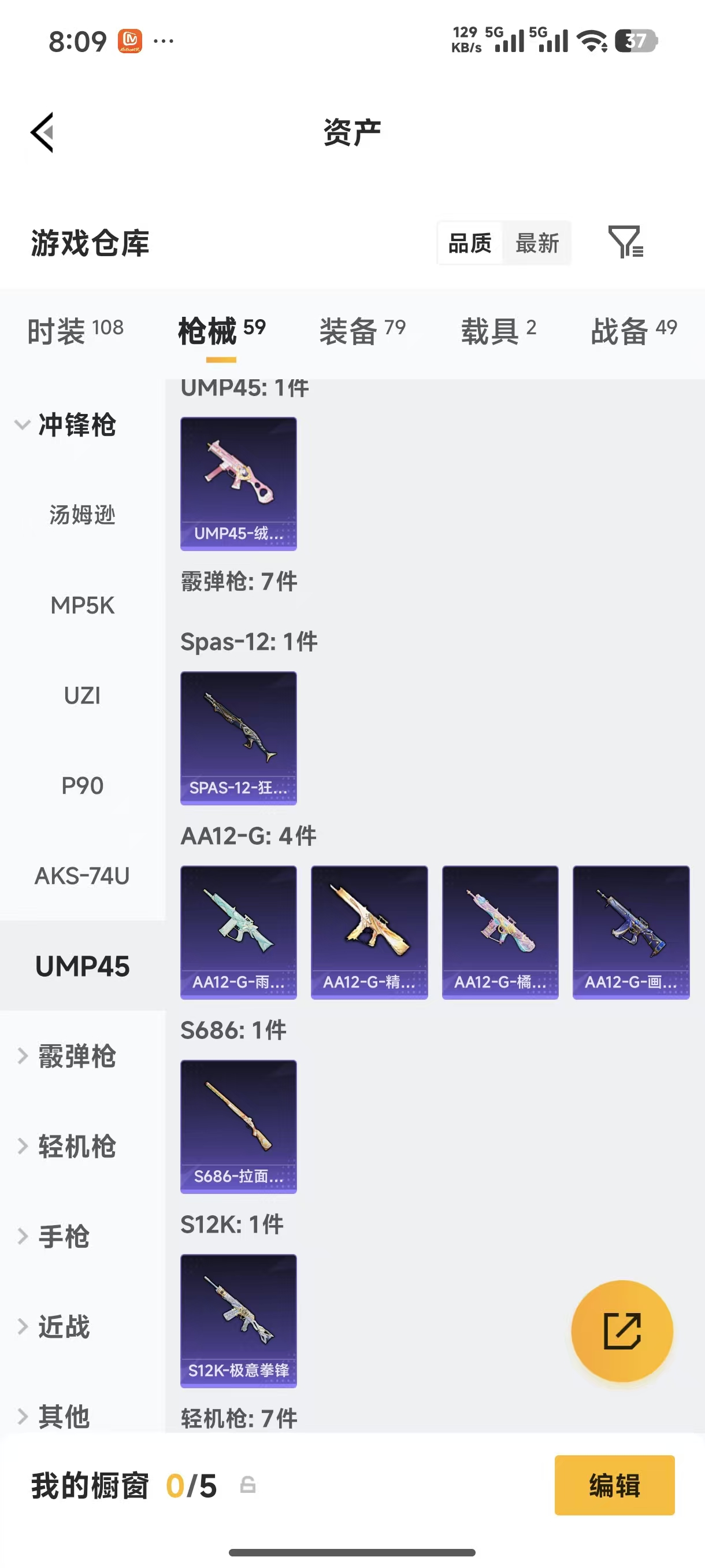Expand the 近战 category
Image resolution: width=705 pixels, height=1568 pixels.
click(64, 1327)
